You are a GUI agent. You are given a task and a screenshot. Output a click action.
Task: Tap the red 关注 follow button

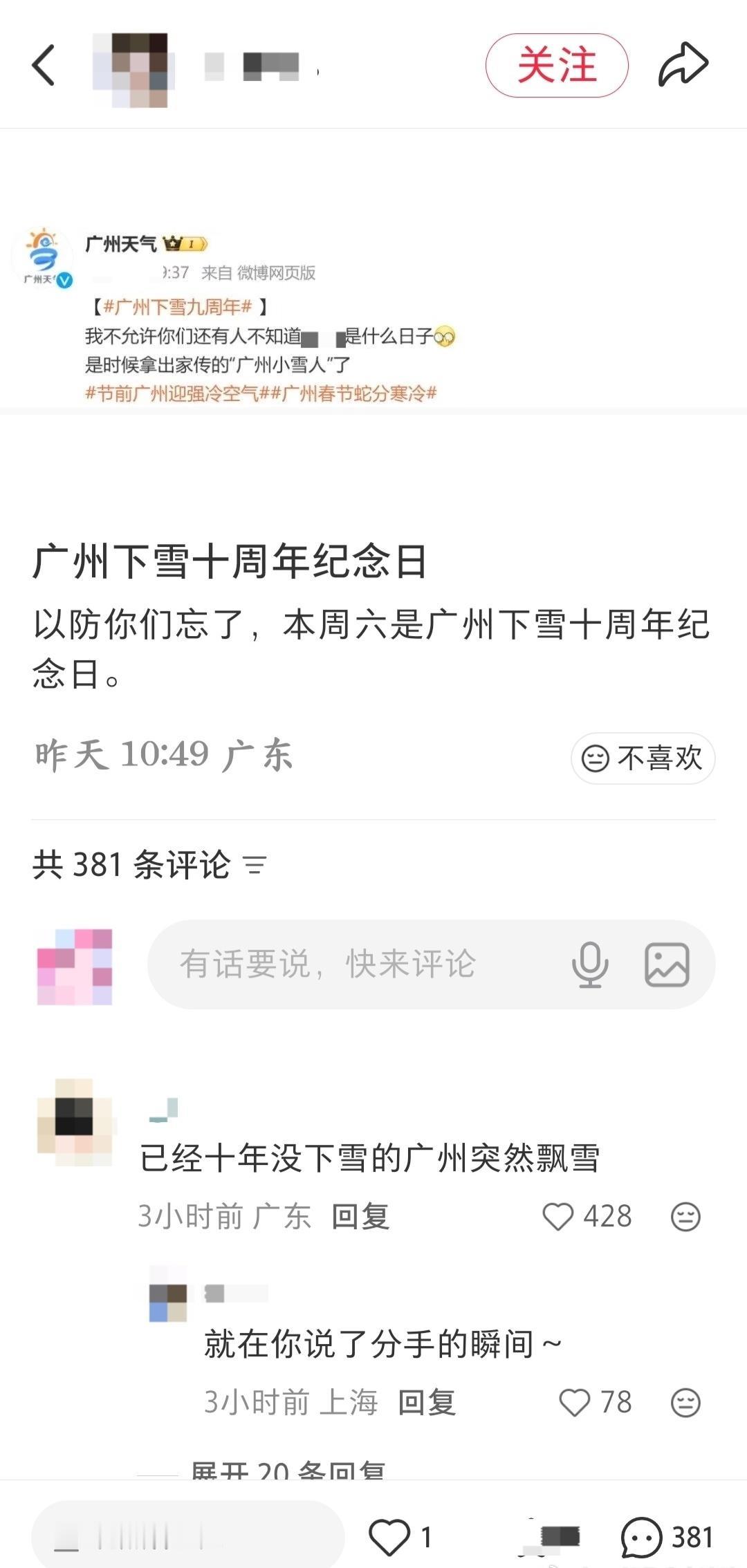(557, 64)
